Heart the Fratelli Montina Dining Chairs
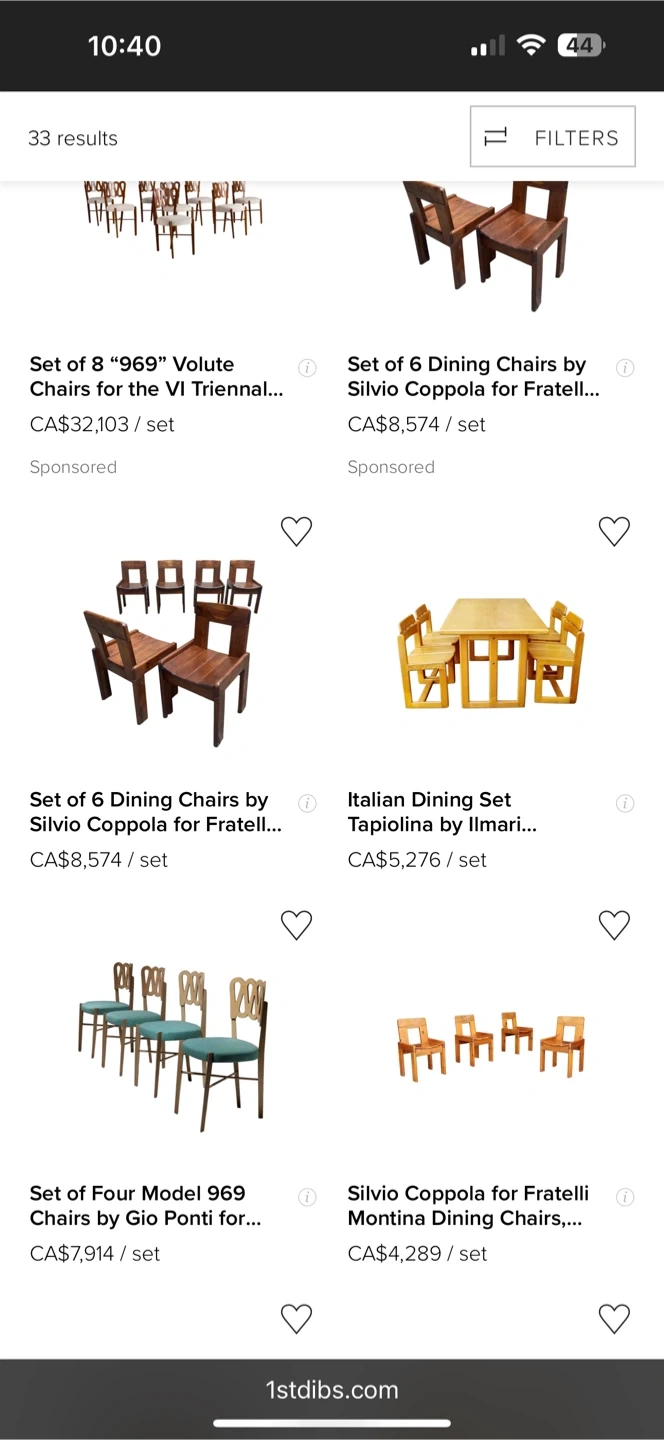664x1440 pixels. [x=614, y=925]
